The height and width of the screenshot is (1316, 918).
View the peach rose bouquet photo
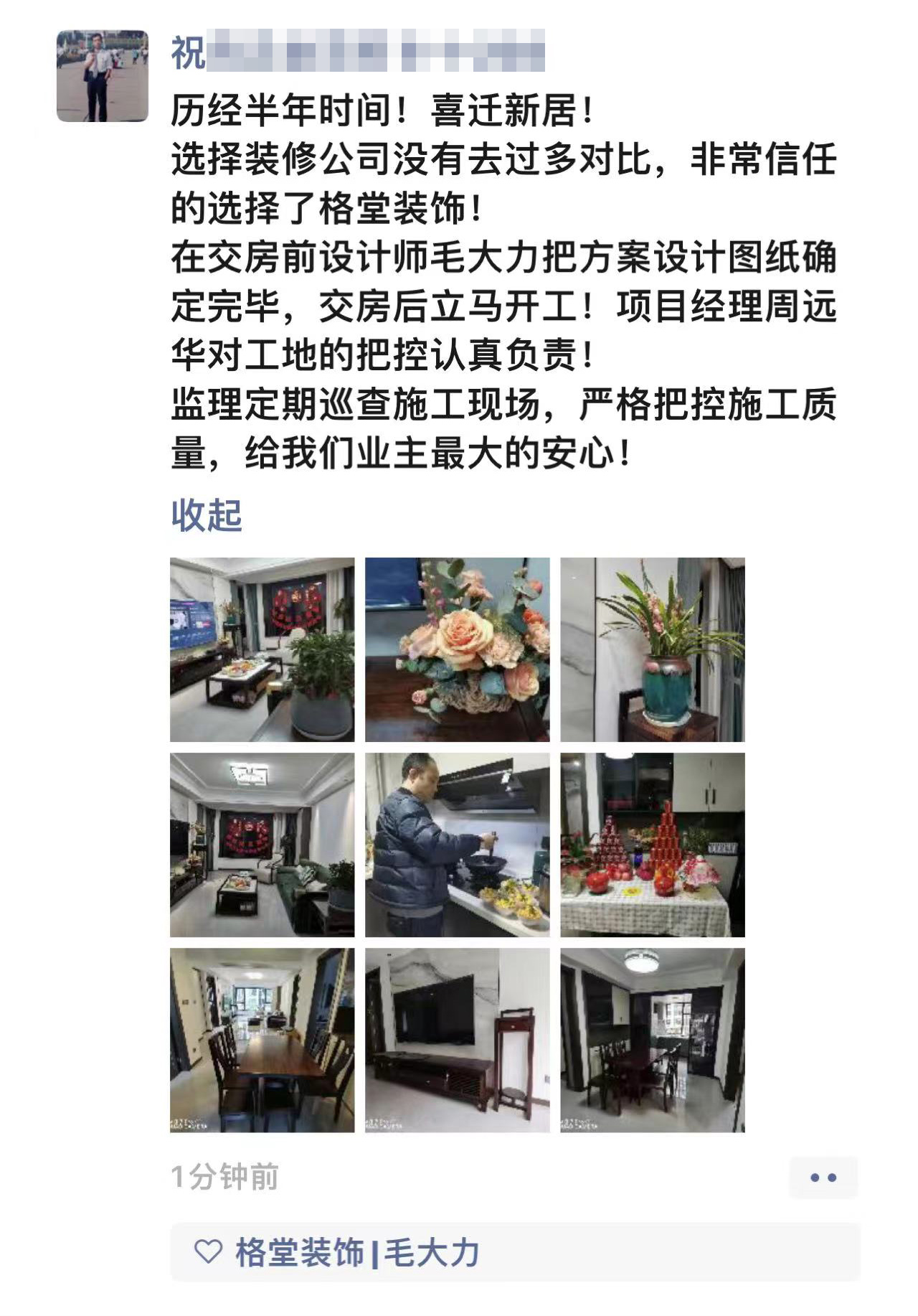point(458,649)
